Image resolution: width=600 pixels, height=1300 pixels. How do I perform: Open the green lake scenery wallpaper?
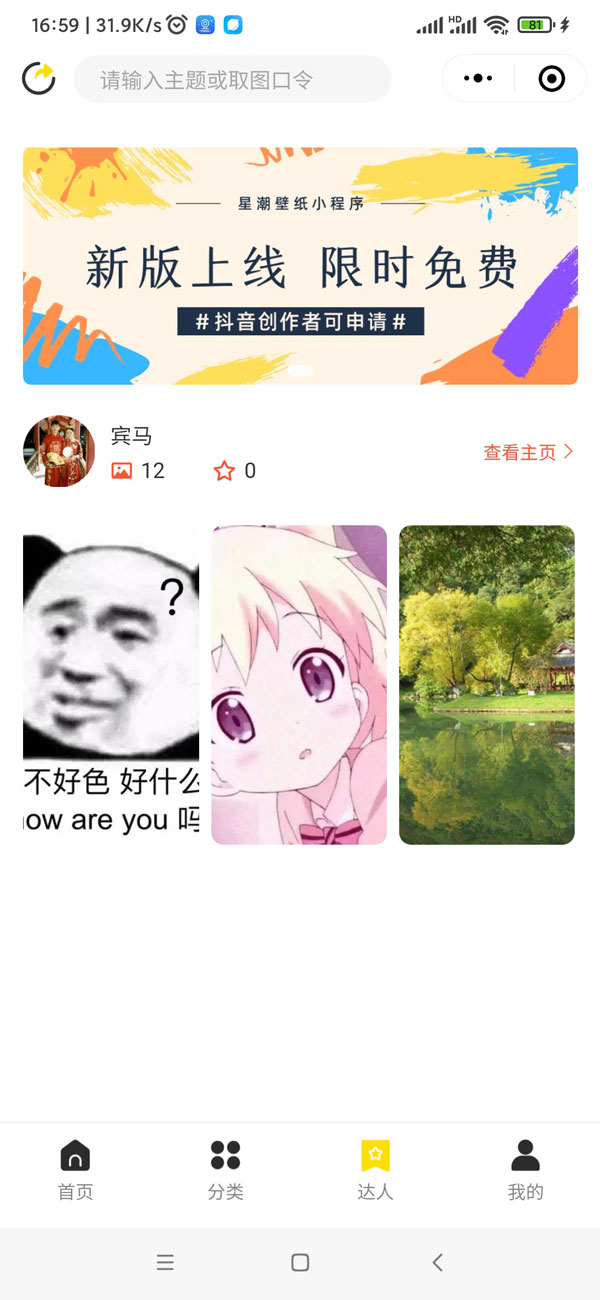pyautogui.click(x=487, y=685)
